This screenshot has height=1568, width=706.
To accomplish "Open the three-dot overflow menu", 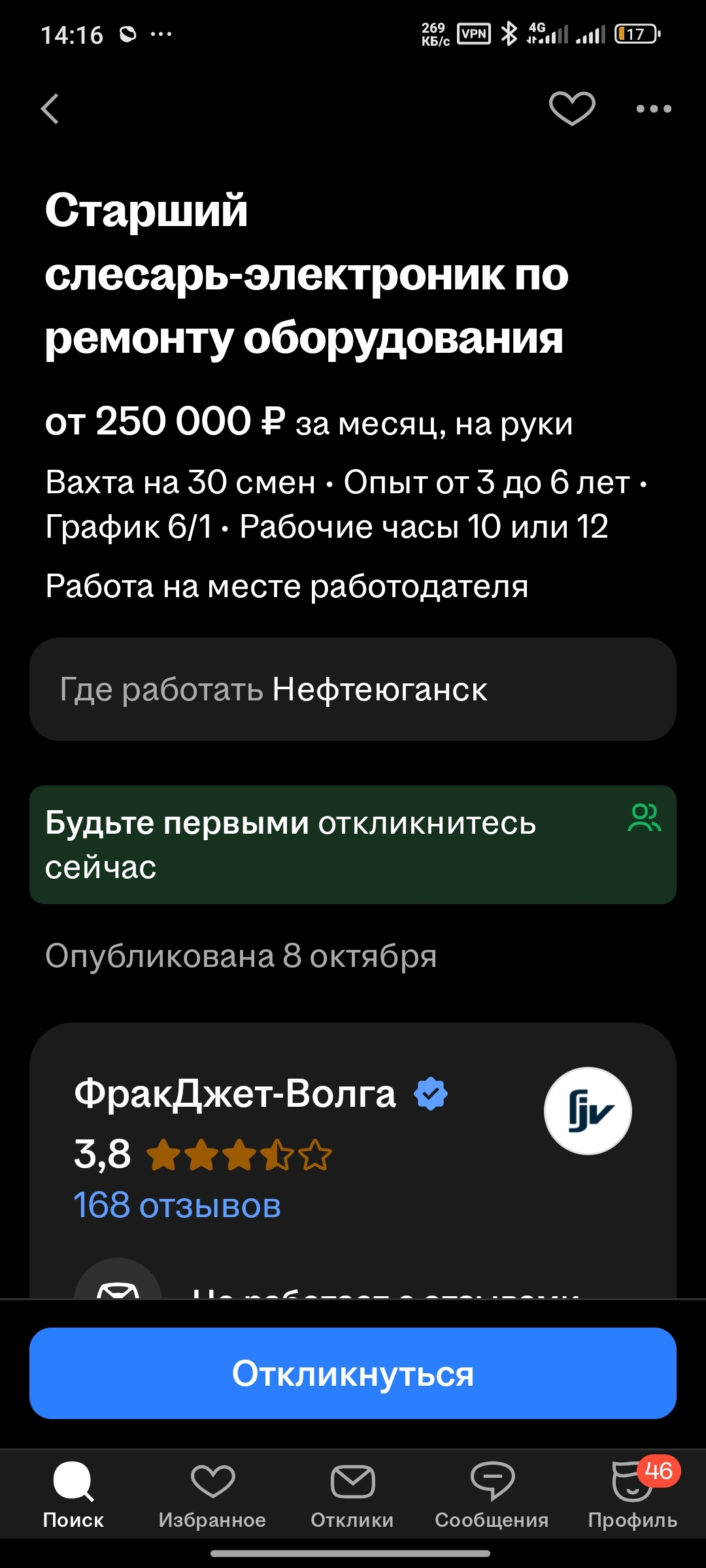I will (x=654, y=108).
